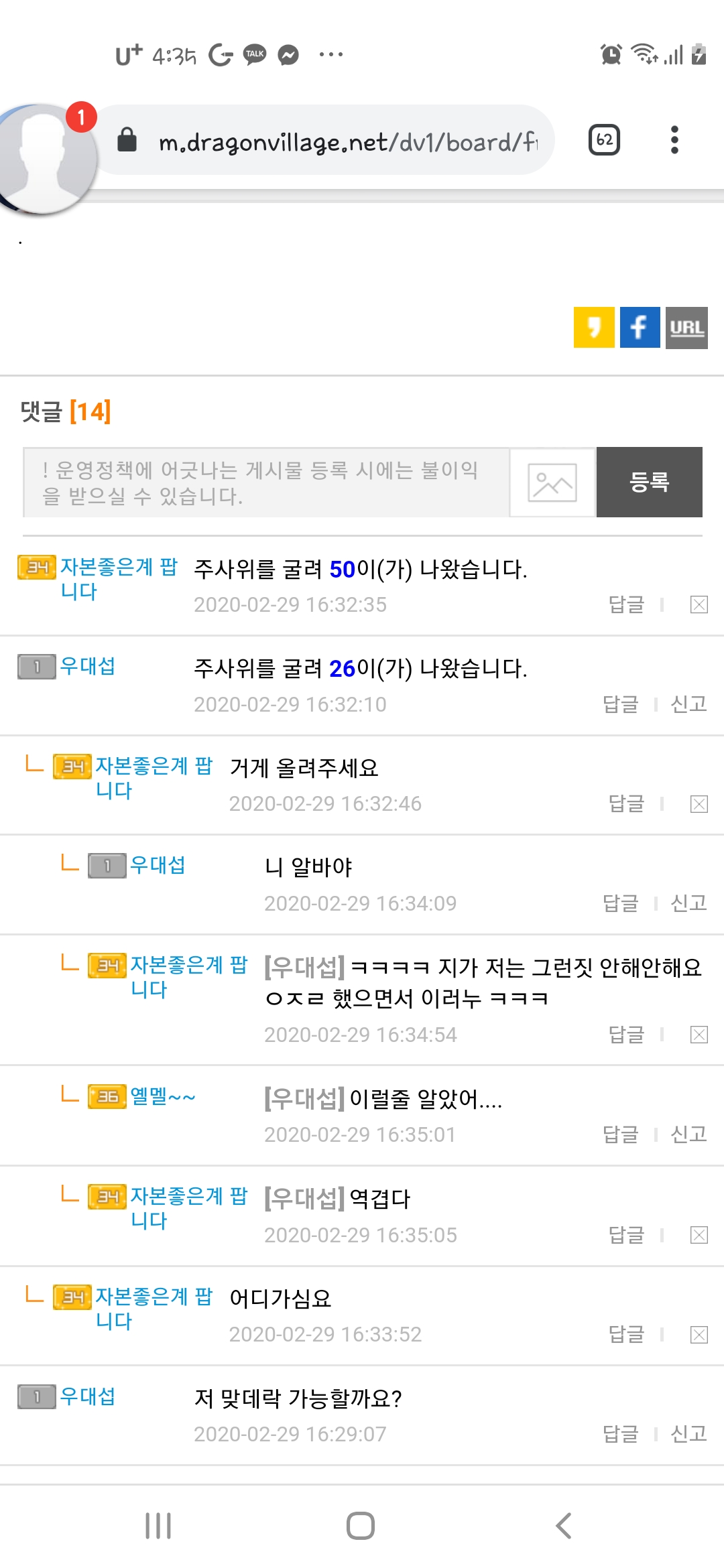The width and height of the screenshot is (724, 1568).
Task: Share via the yellow KakaoStory button
Action: (x=593, y=327)
